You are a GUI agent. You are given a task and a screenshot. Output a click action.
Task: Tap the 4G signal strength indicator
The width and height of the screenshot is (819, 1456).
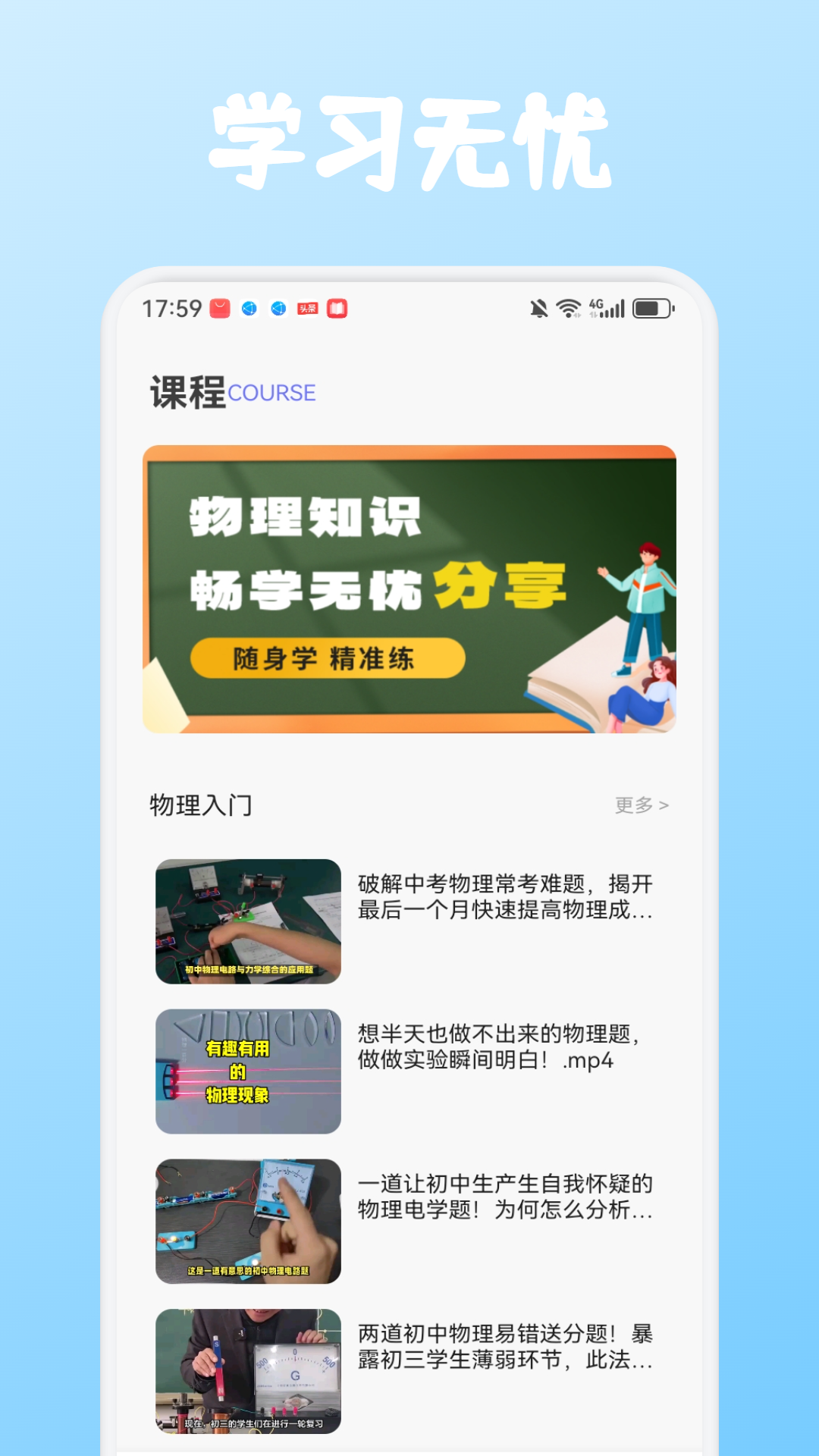point(607,308)
